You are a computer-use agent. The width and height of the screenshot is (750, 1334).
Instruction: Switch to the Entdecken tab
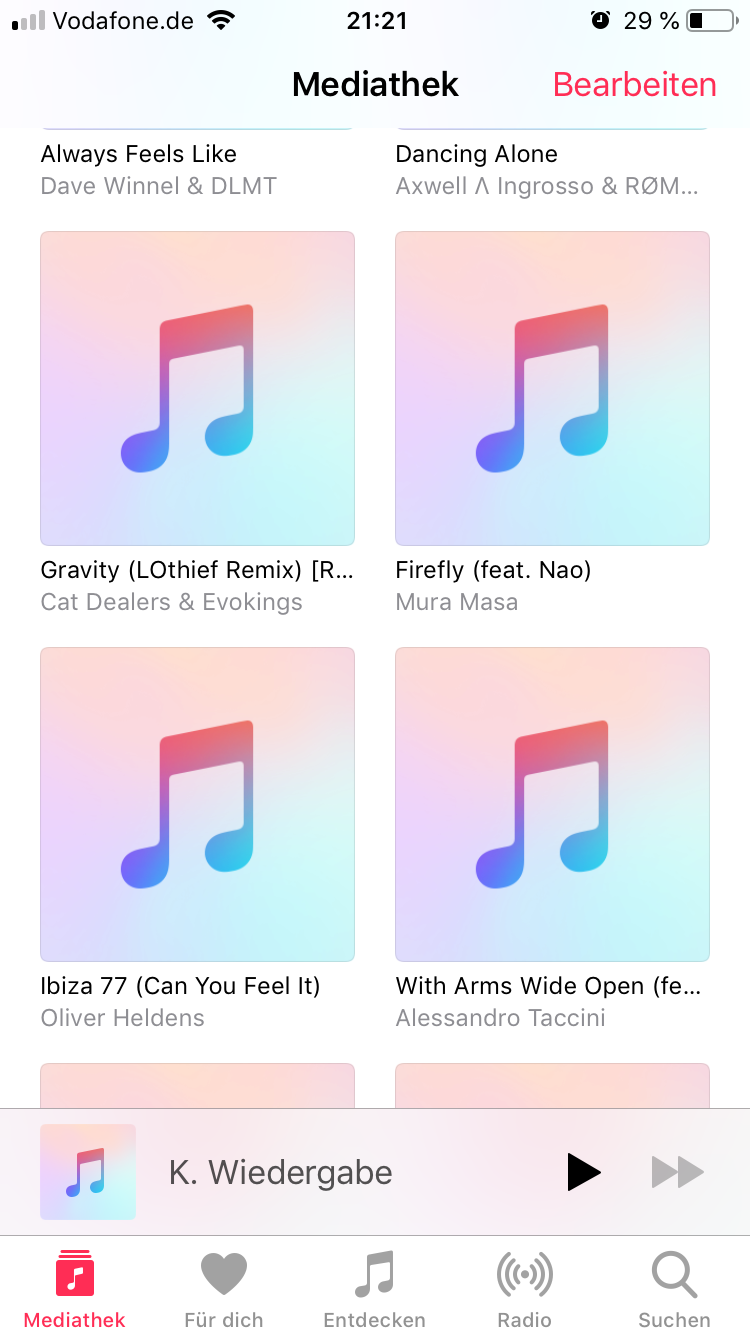pos(374,1288)
